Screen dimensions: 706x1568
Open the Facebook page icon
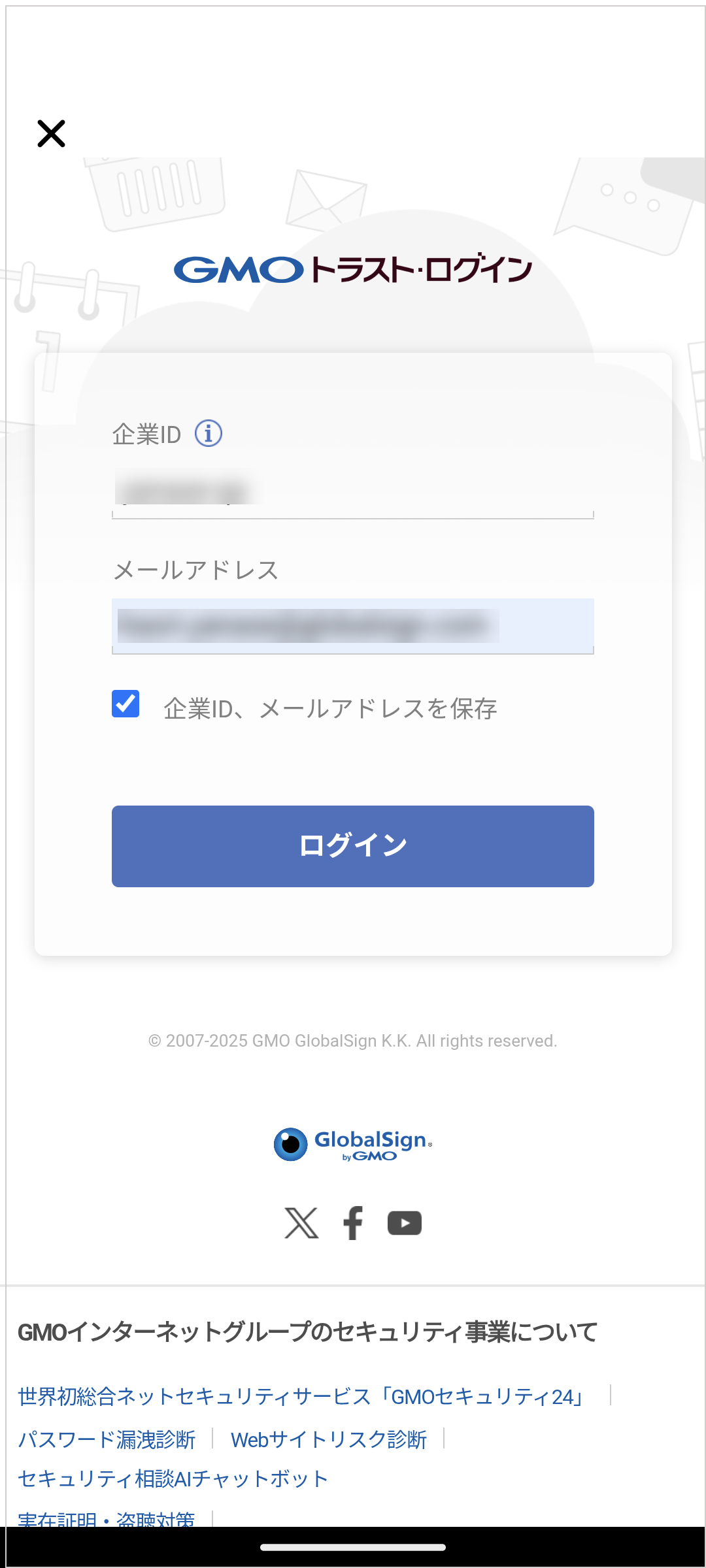[x=353, y=1223]
